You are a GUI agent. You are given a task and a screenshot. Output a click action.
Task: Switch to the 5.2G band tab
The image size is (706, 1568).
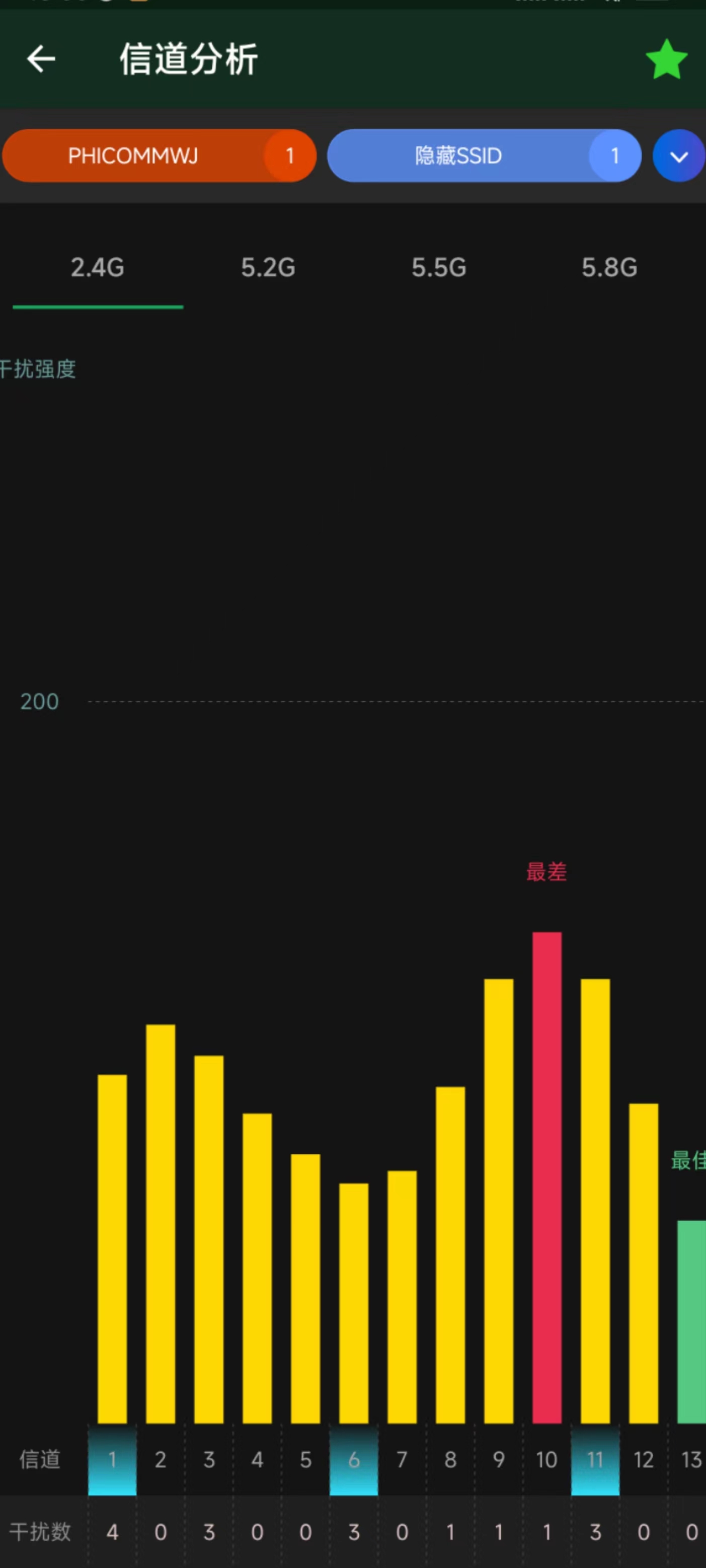tap(268, 268)
